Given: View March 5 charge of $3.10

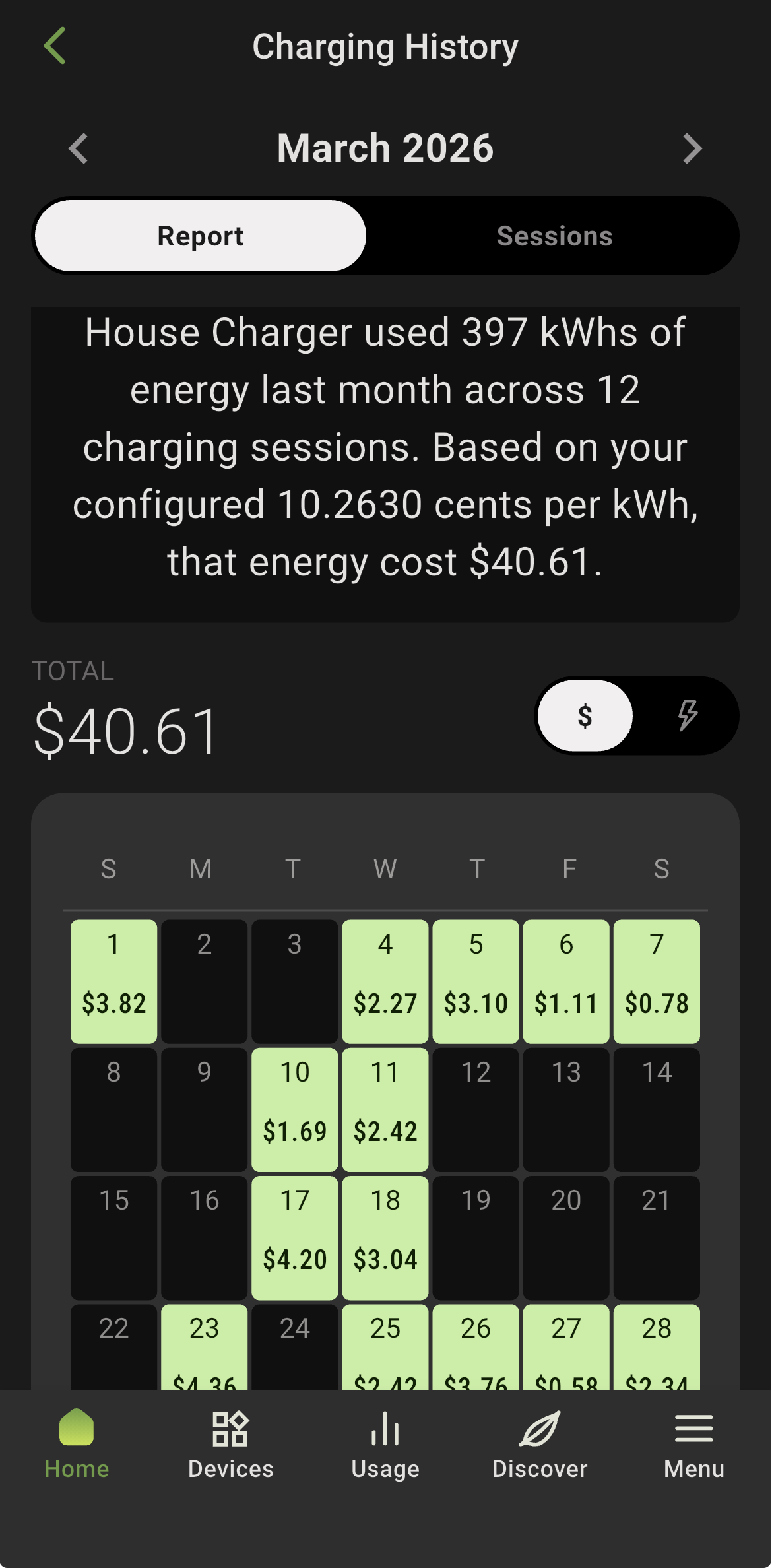Looking at the screenshot, I should [476, 981].
